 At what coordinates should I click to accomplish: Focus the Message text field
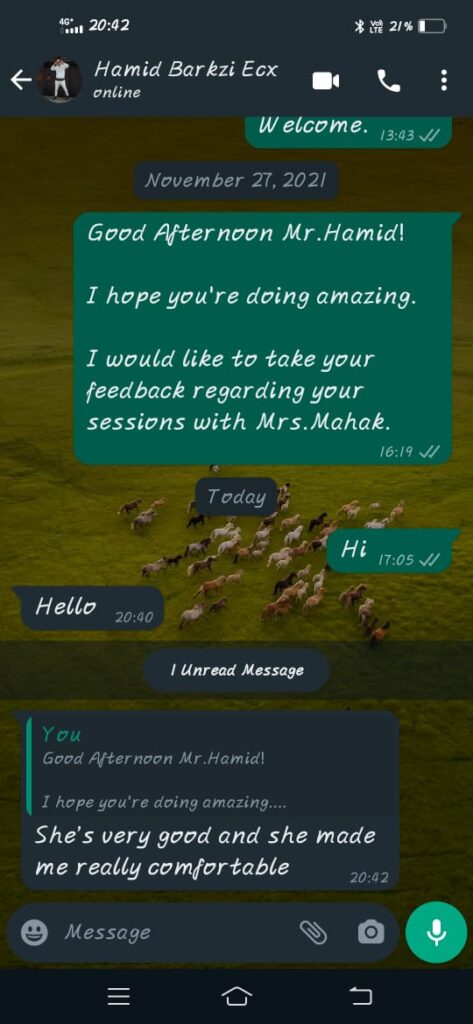coord(176,932)
